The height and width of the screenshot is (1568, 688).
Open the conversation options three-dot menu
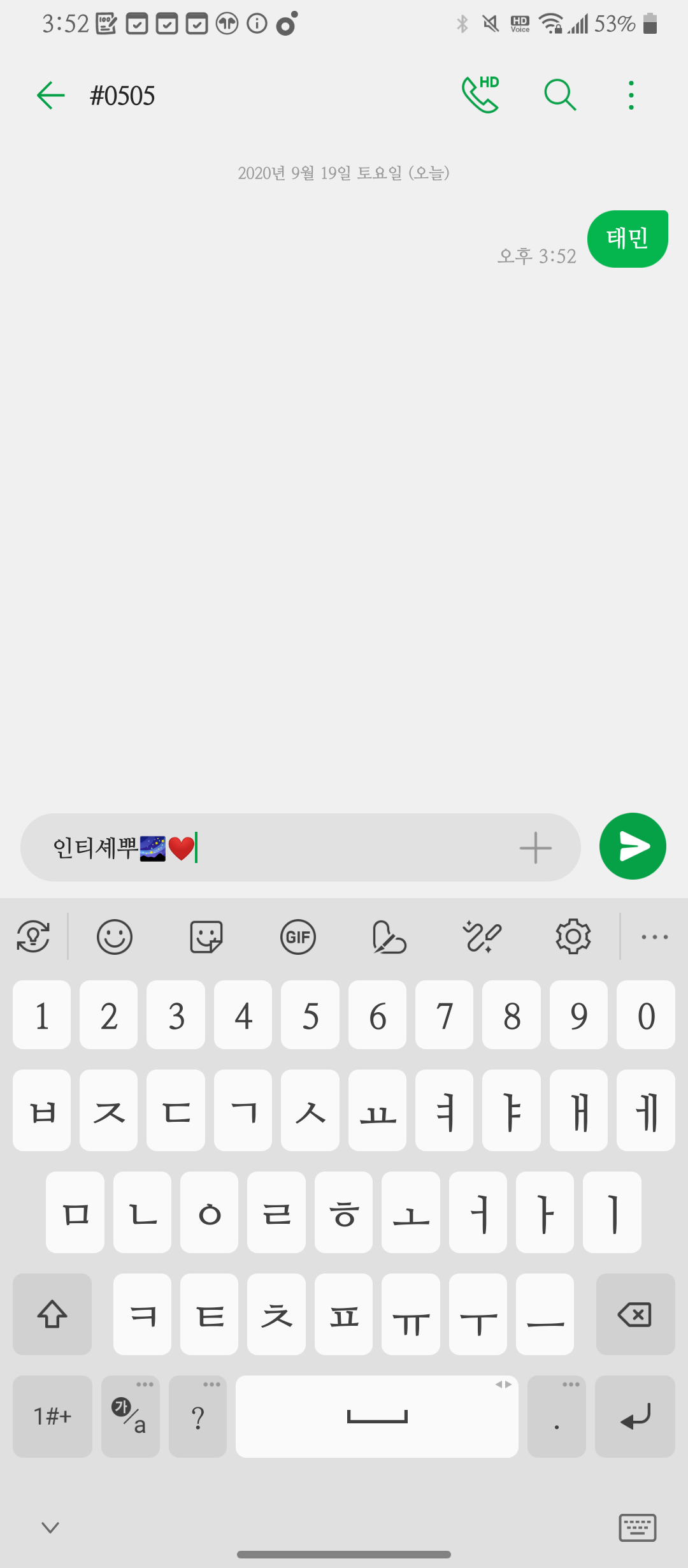629,94
